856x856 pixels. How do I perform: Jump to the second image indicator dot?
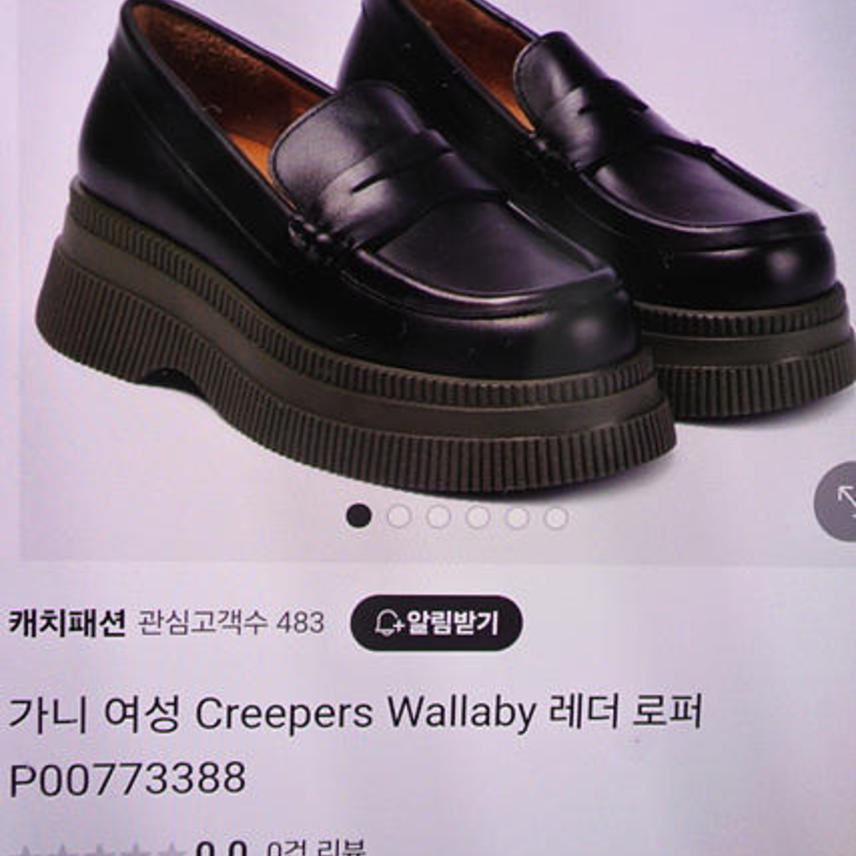pos(398,517)
